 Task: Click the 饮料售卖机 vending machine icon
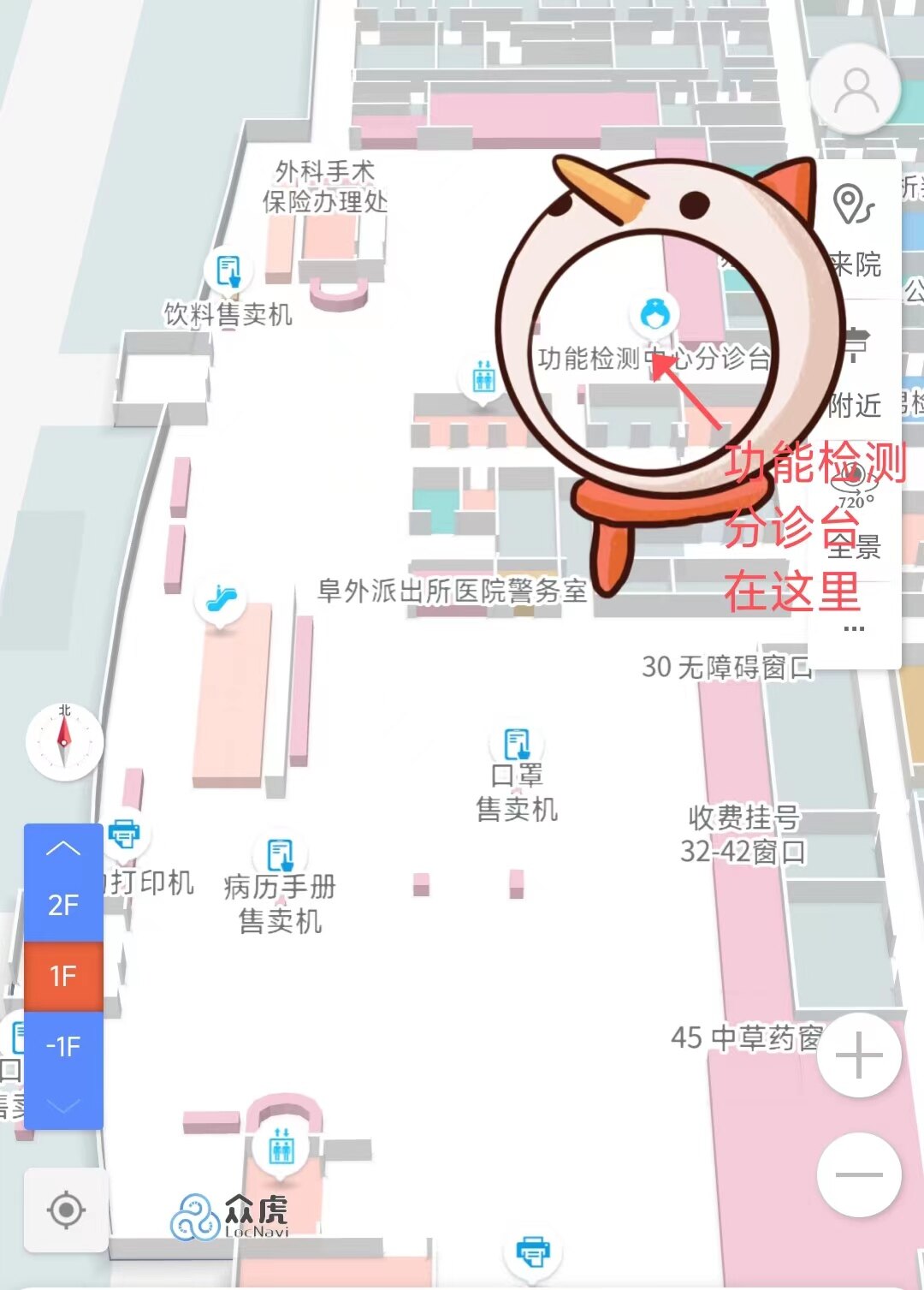pyautogui.click(x=228, y=268)
